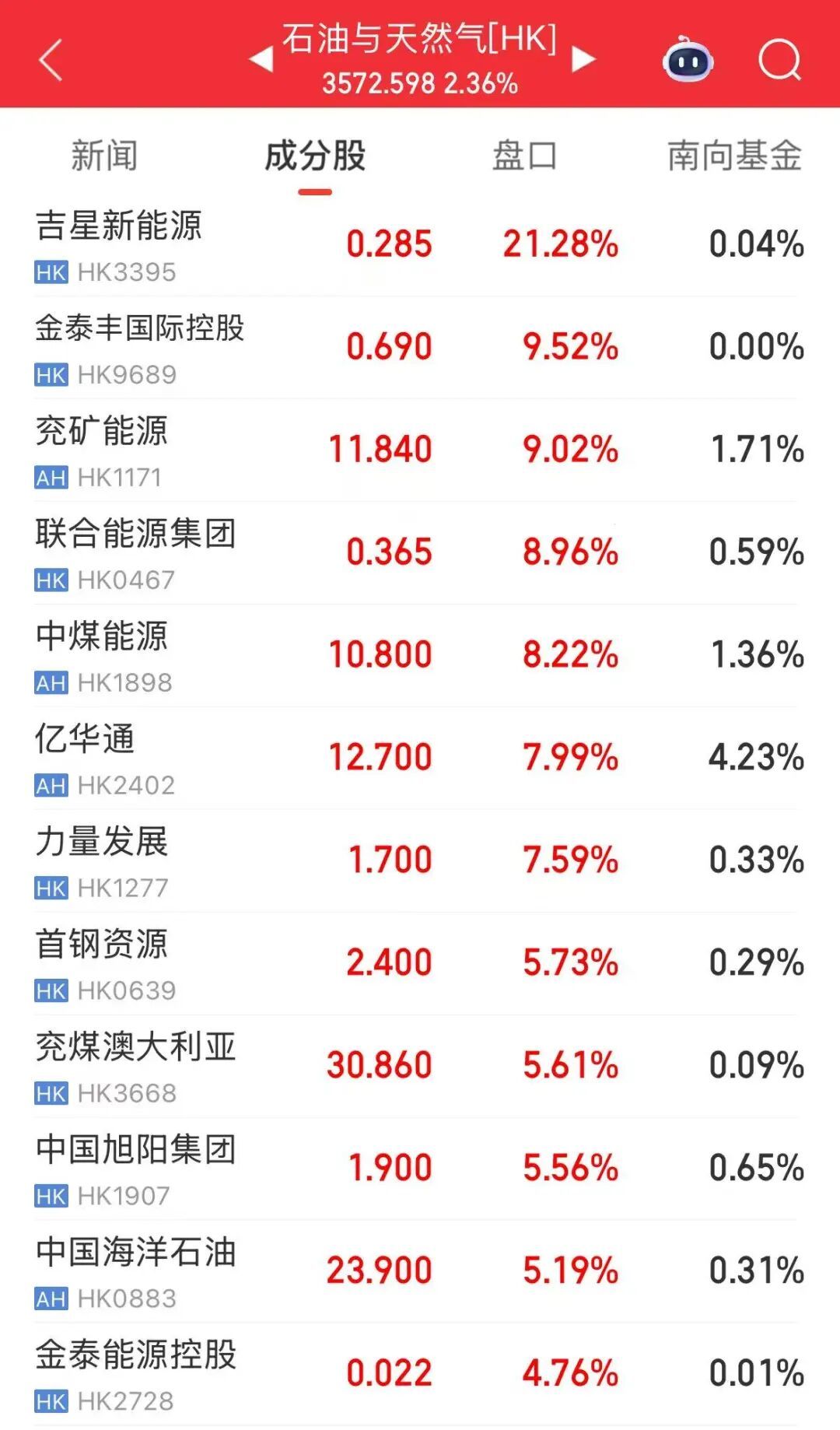
Task: Switch to the 新闻 tab
Action: tap(104, 156)
